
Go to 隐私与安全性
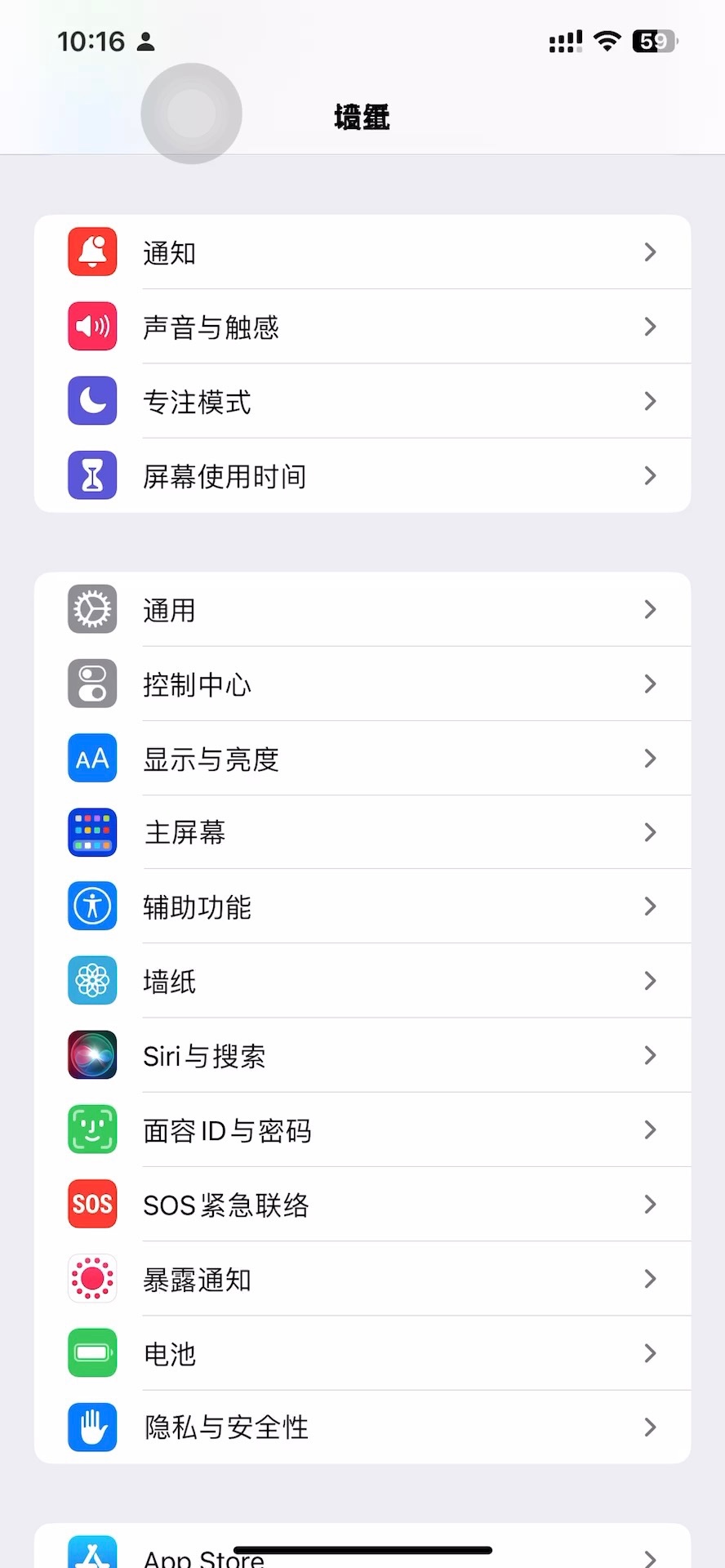[x=362, y=1427]
